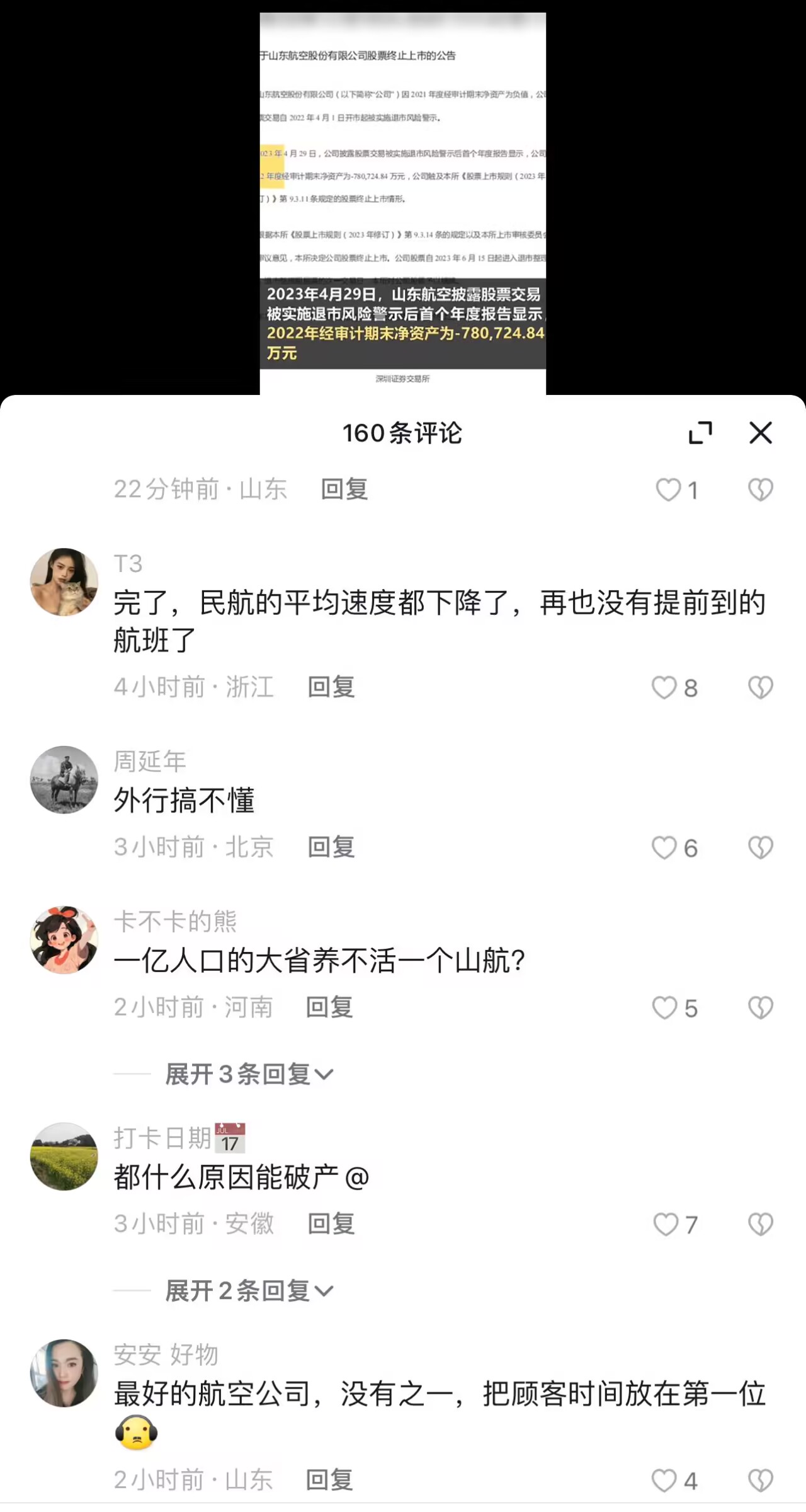806x1512 pixels.
Task: Dislike 周延年's comment
Action: tap(761, 849)
